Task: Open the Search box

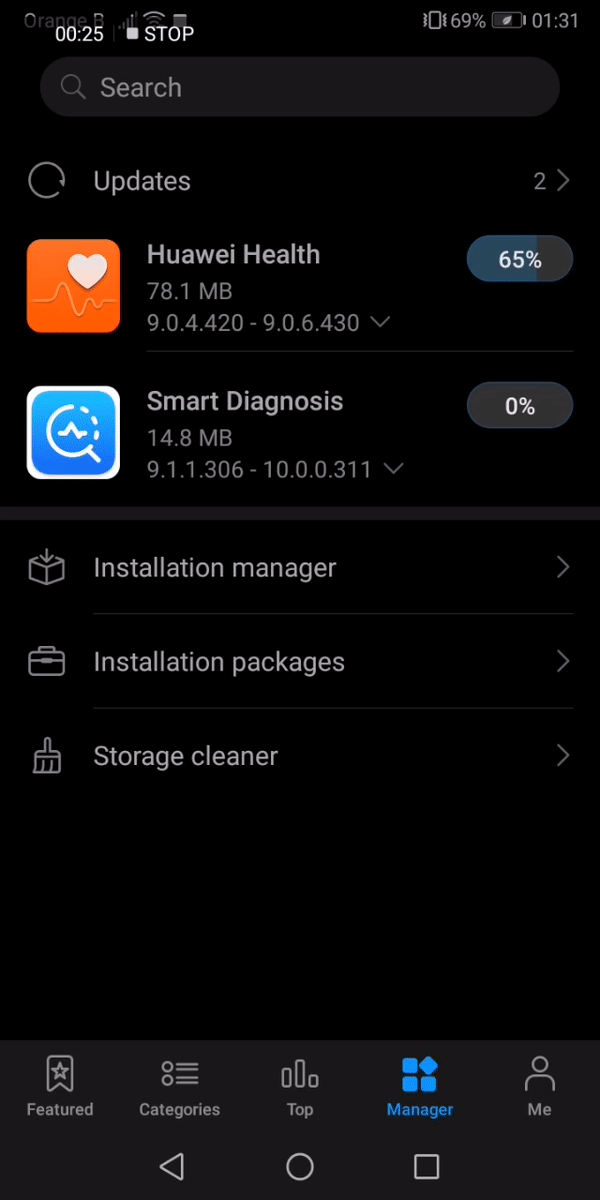Action: (x=300, y=87)
